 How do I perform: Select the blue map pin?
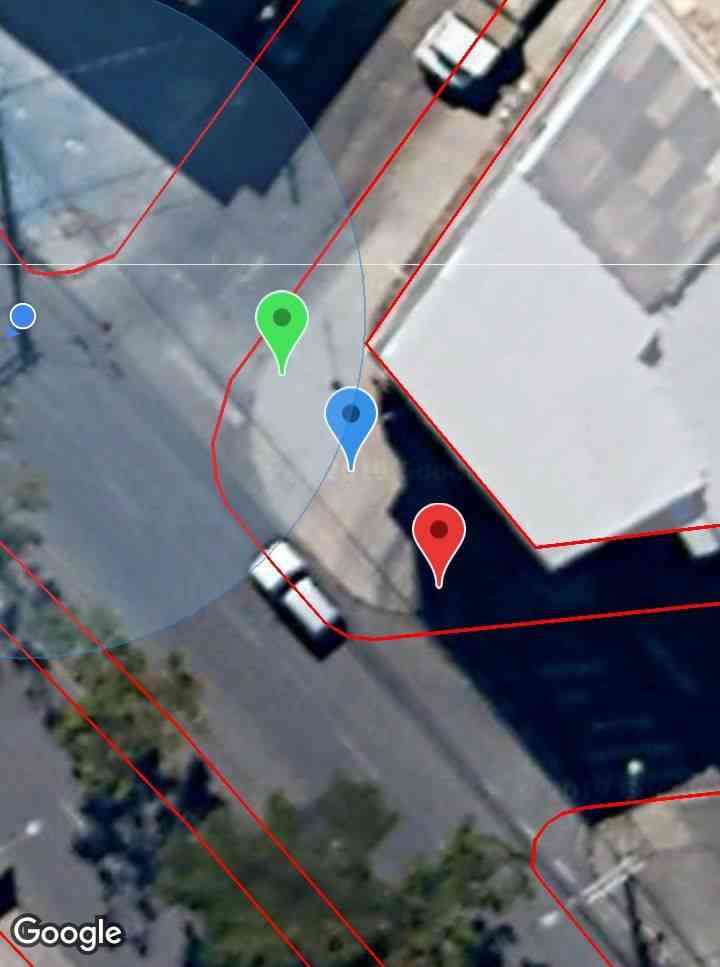point(351,418)
